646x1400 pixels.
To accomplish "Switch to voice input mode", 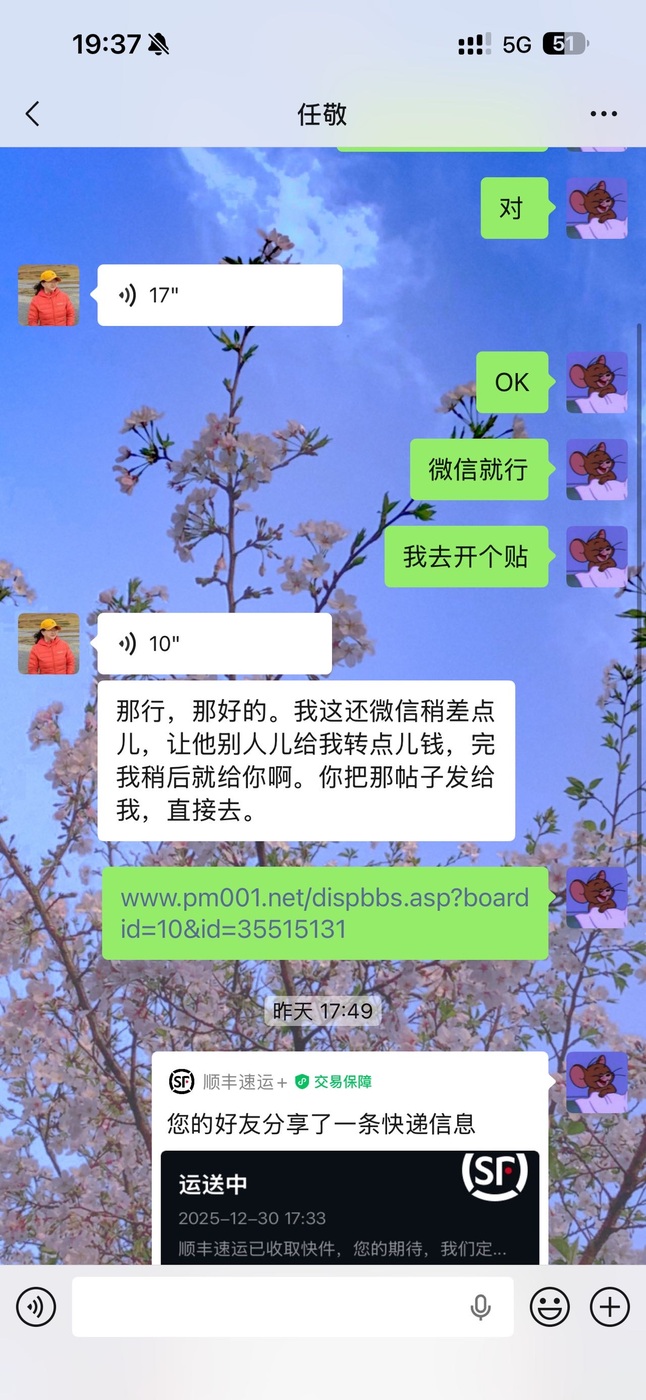I will coord(36,1306).
